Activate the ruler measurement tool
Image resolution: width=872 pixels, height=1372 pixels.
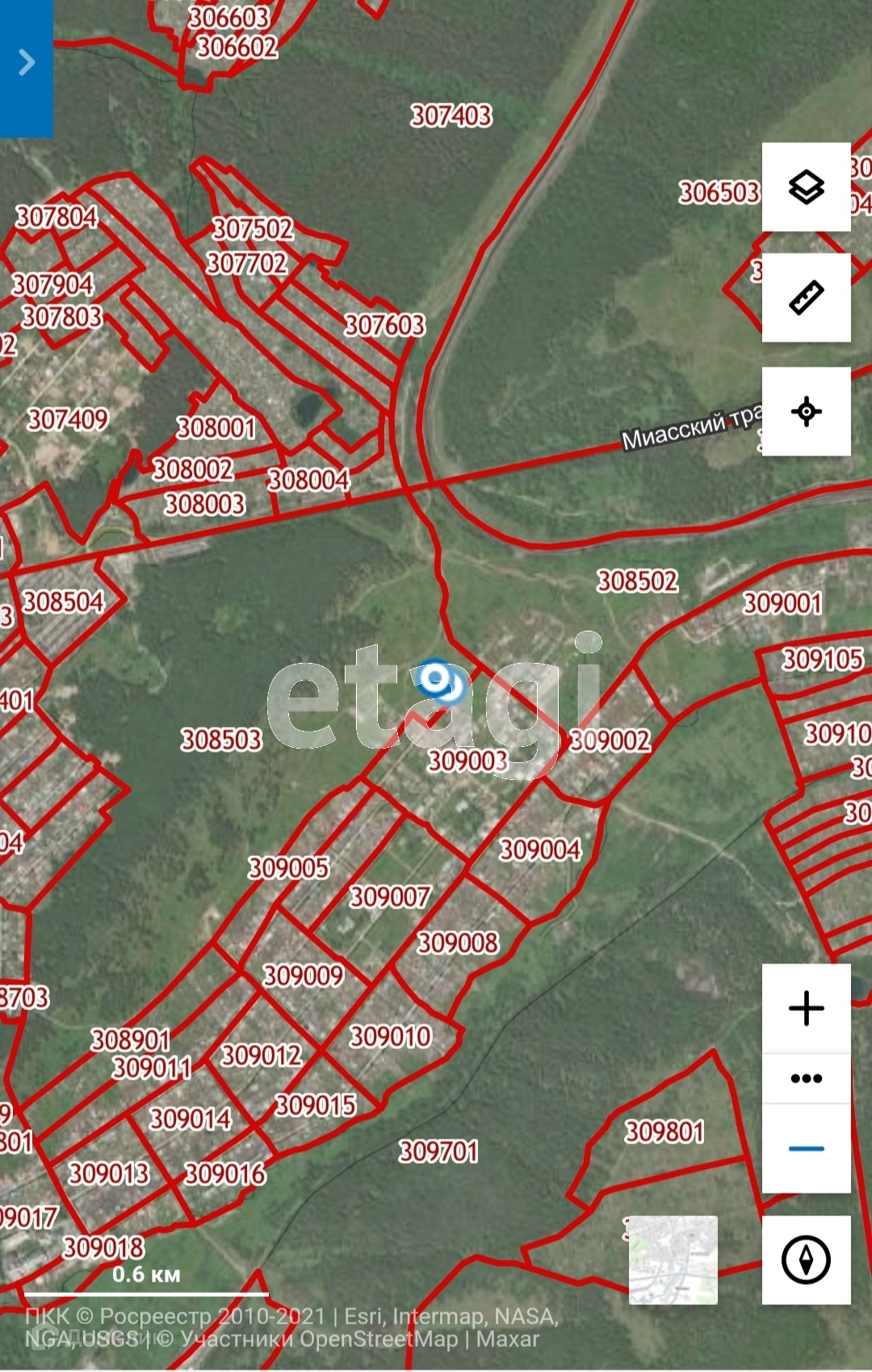click(806, 297)
